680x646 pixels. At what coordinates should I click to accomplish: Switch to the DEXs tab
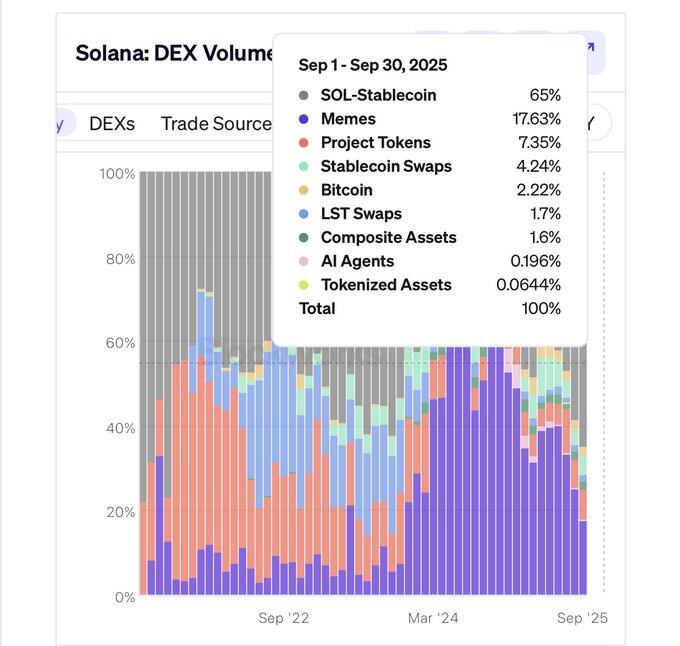[x=112, y=124]
